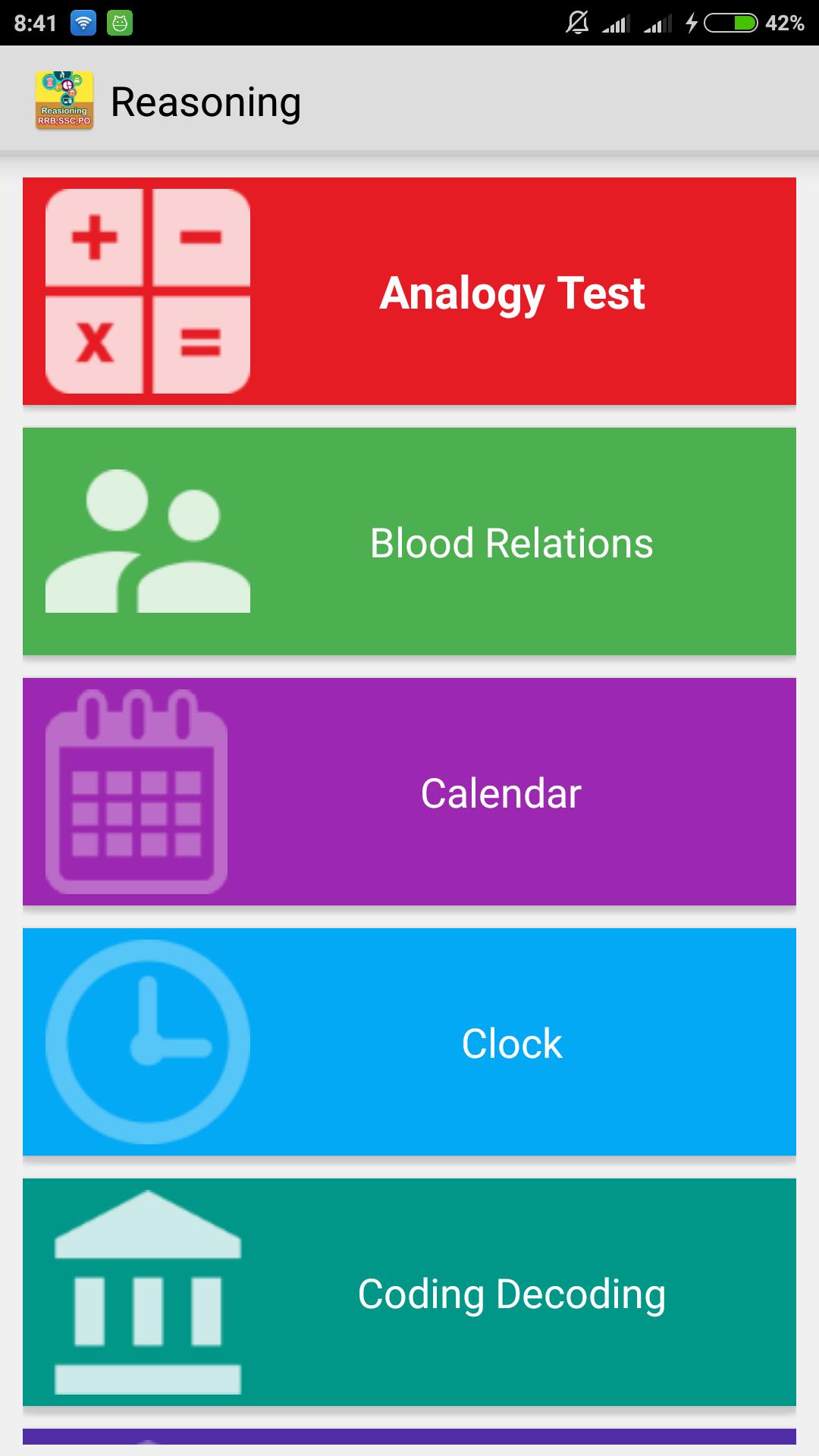Choose the Clock topic card
The width and height of the screenshot is (819, 1456).
pos(409,1042)
